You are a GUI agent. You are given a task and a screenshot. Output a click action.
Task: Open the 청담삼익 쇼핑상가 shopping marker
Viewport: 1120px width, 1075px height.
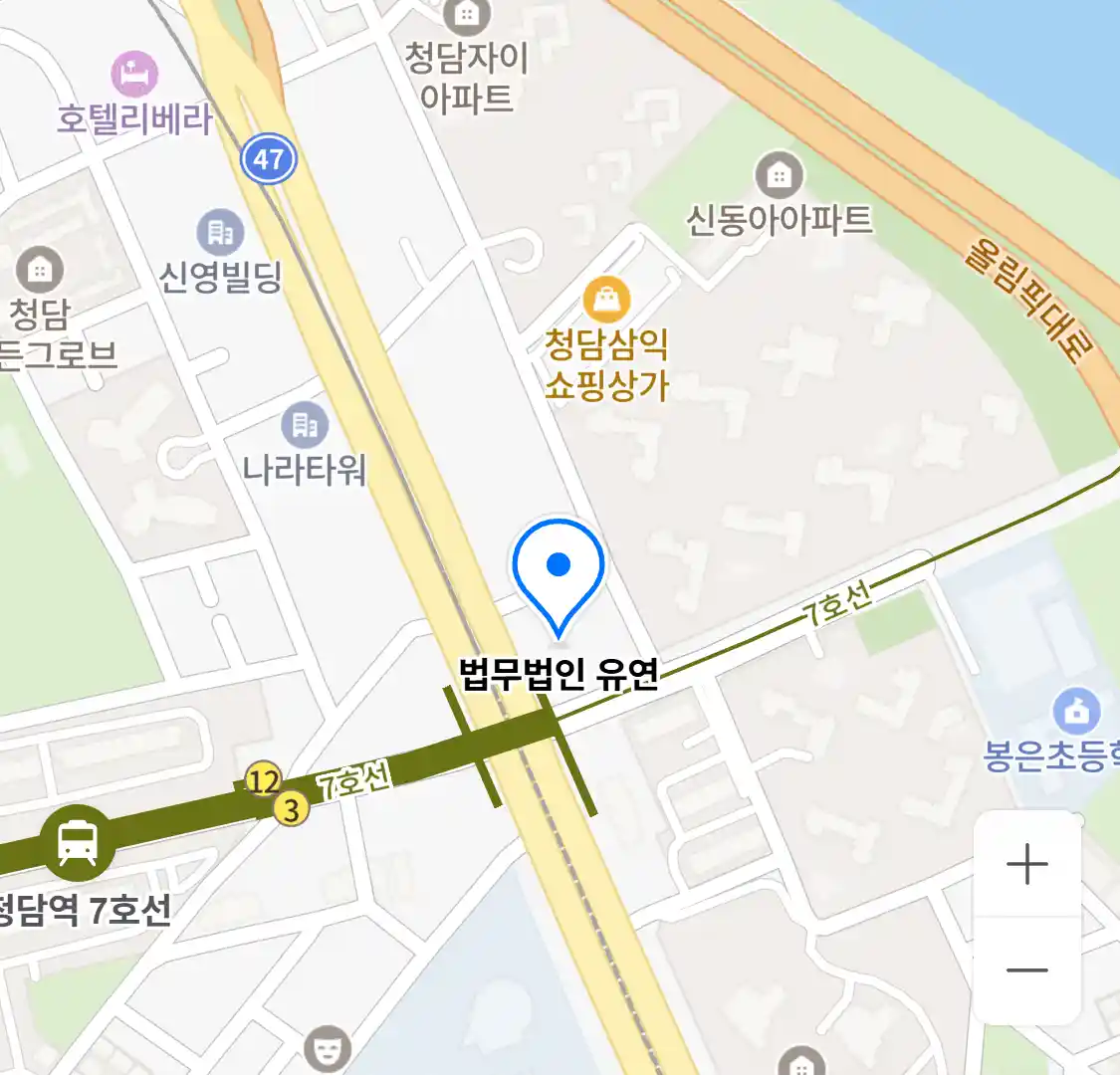[606, 299]
